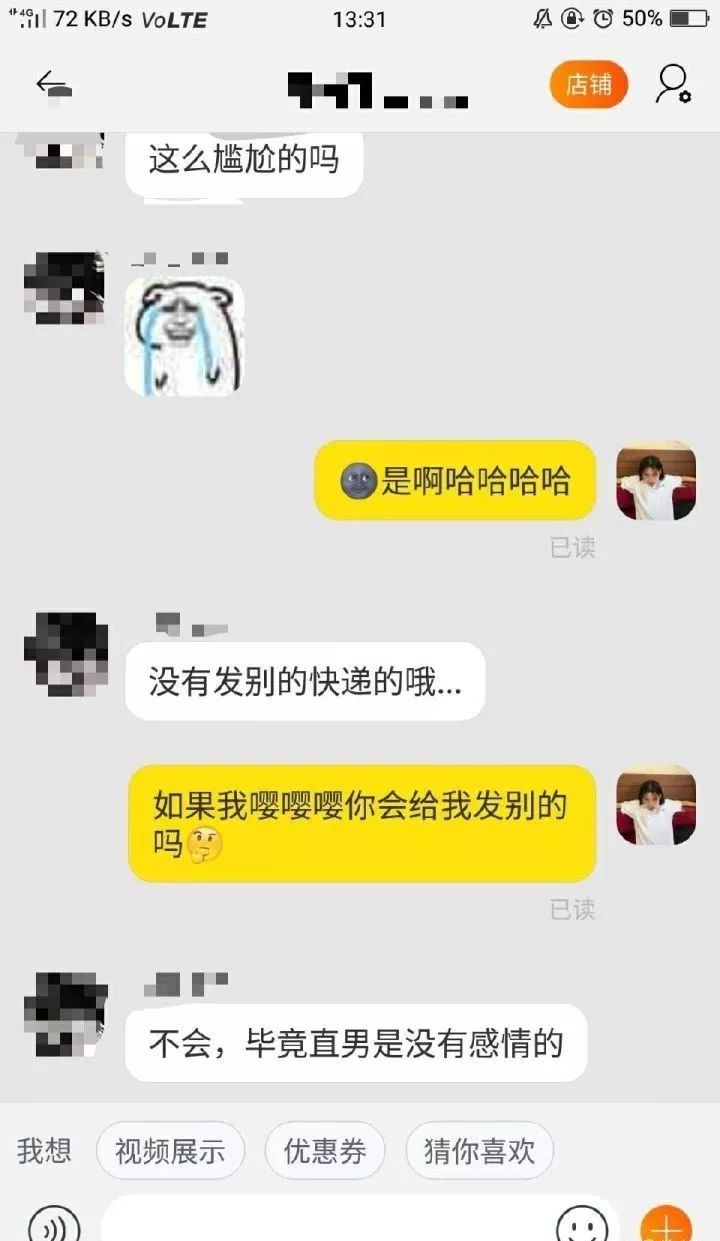Image resolution: width=720 pixels, height=1241 pixels.
Task: Open the orange plus attachments menu
Action: coord(665,1224)
